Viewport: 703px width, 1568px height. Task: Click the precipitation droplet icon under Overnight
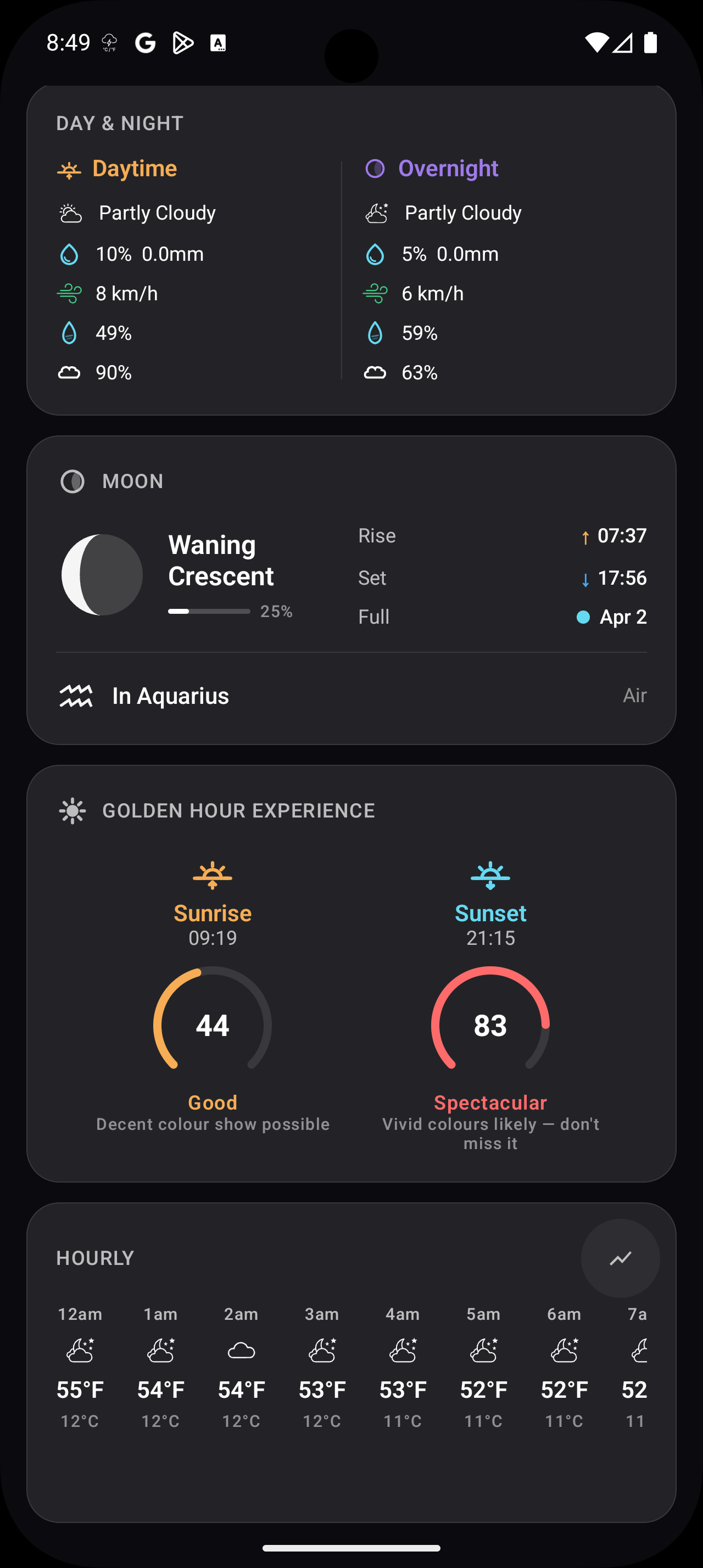(376, 254)
